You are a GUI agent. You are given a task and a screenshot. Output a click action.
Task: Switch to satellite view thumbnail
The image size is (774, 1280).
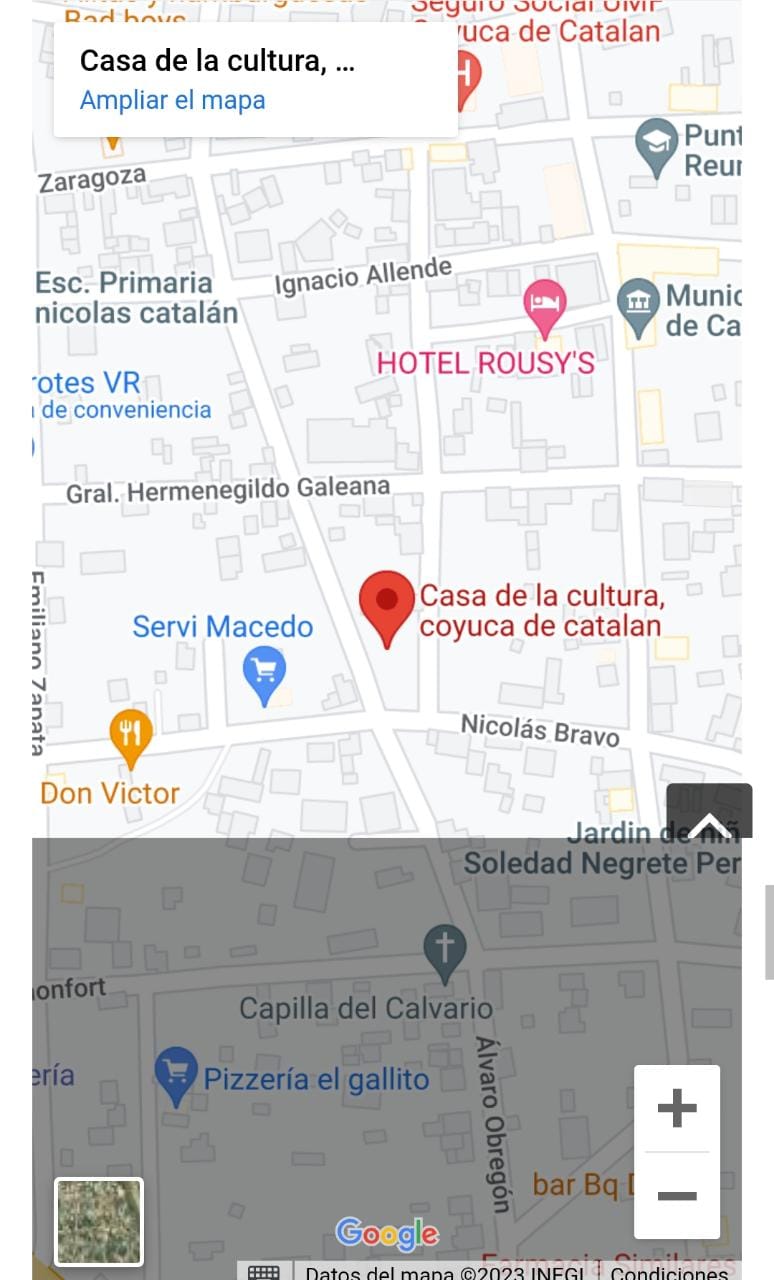pos(98,1222)
